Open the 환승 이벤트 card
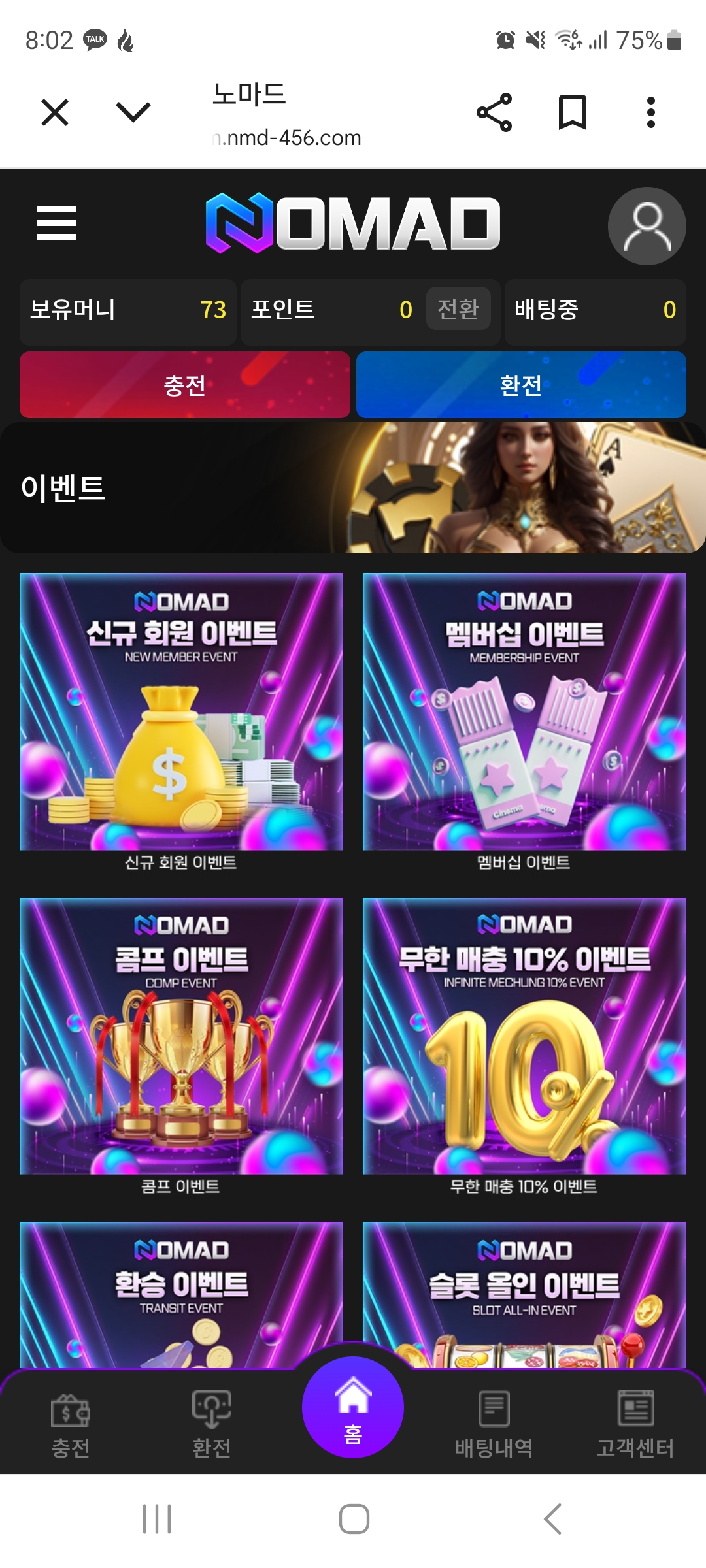This screenshot has height=1568, width=706. tap(181, 1294)
